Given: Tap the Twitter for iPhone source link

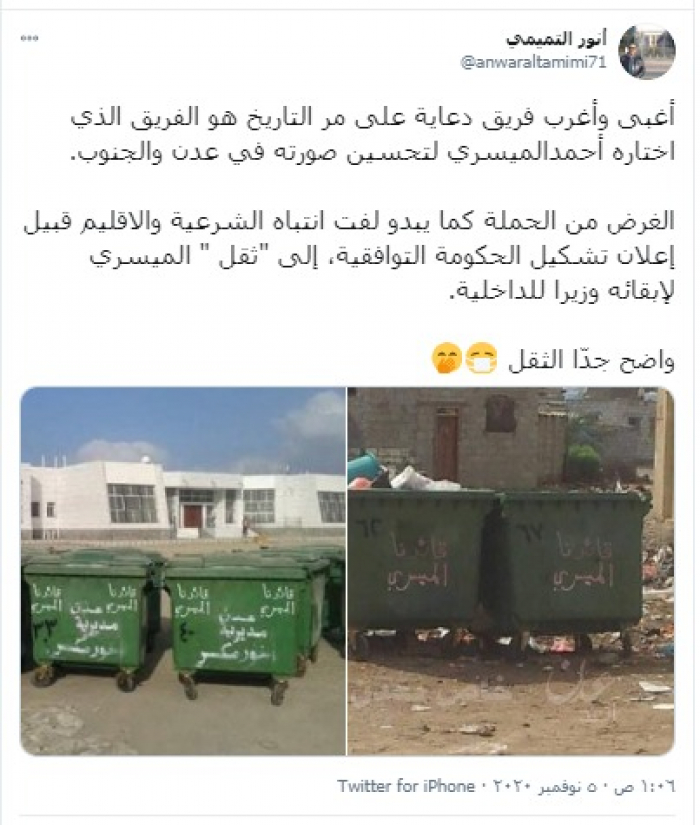Looking at the screenshot, I should pyautogui.click(x=405, y=786).
